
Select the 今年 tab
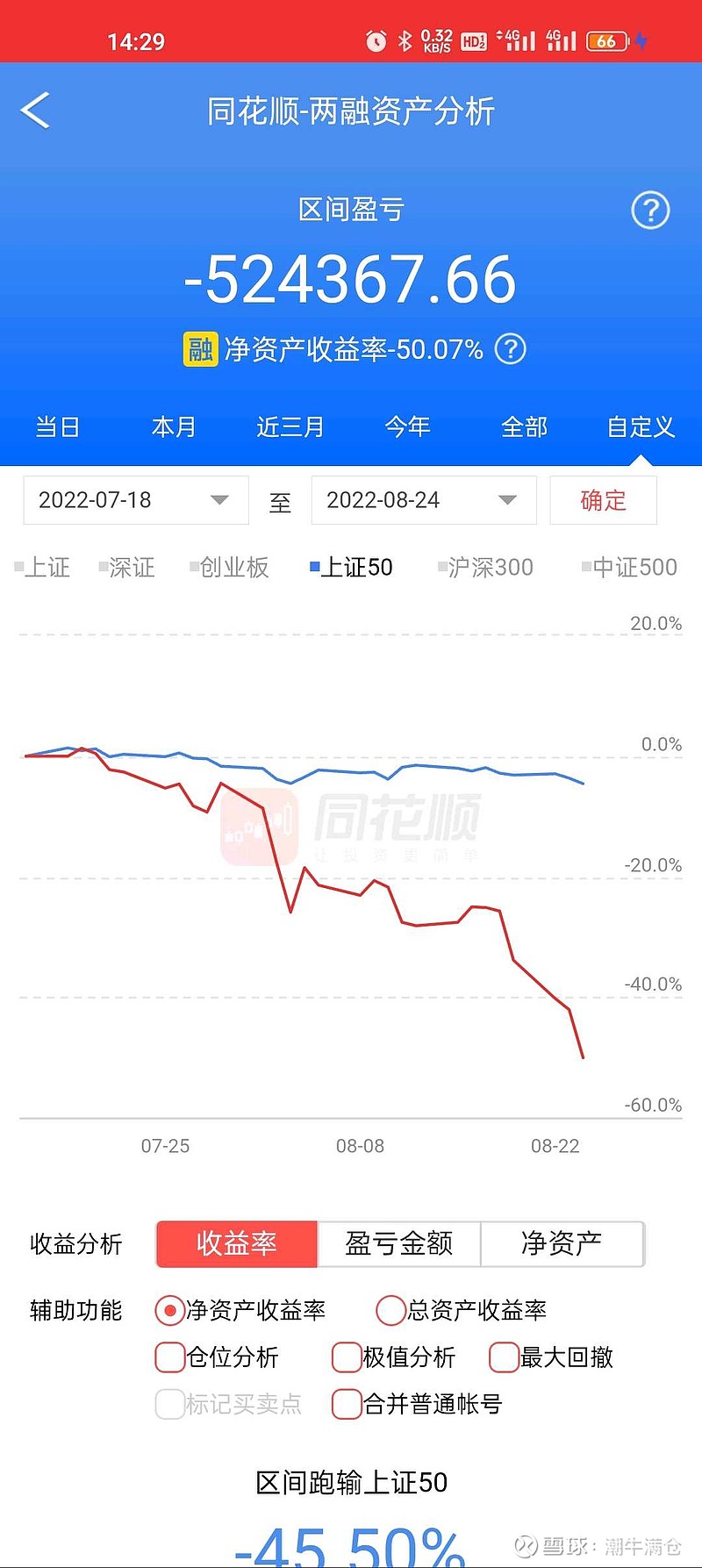pyautogui.click(x=407, y=427)
